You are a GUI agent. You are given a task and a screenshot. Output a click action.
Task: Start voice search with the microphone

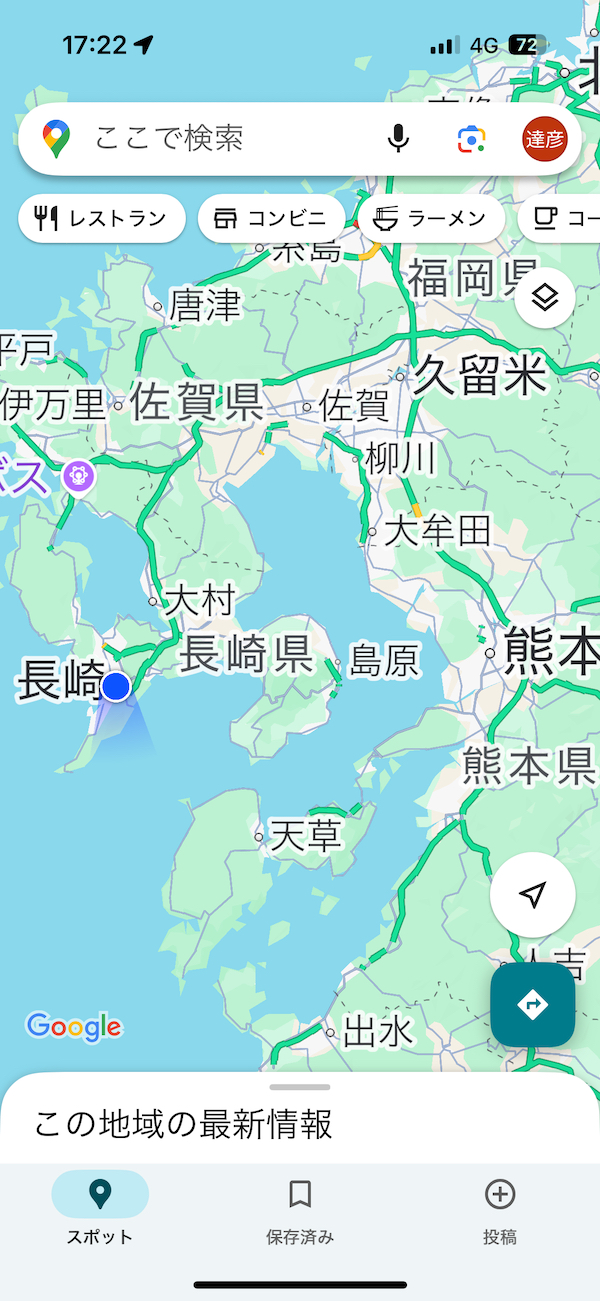point(398,139)
